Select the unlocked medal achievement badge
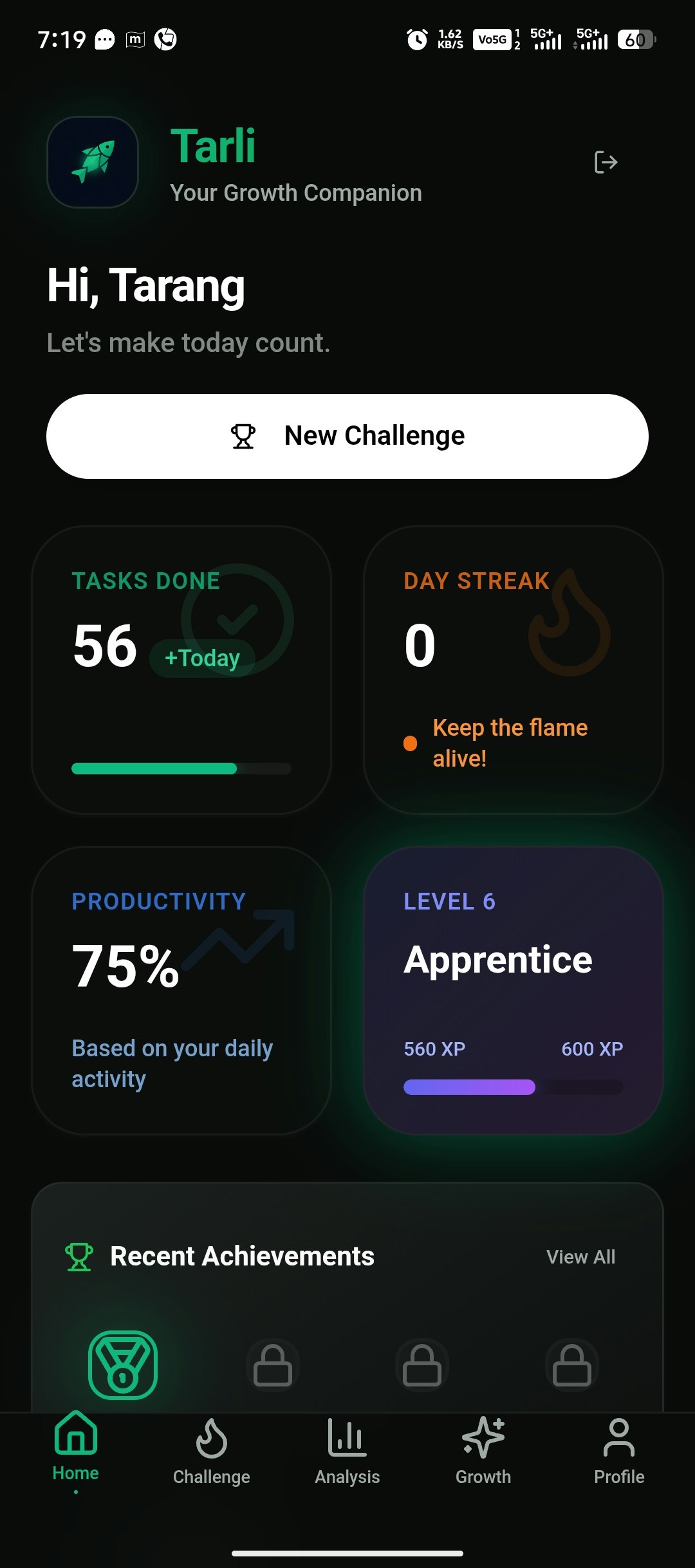 coord(123,1365)
